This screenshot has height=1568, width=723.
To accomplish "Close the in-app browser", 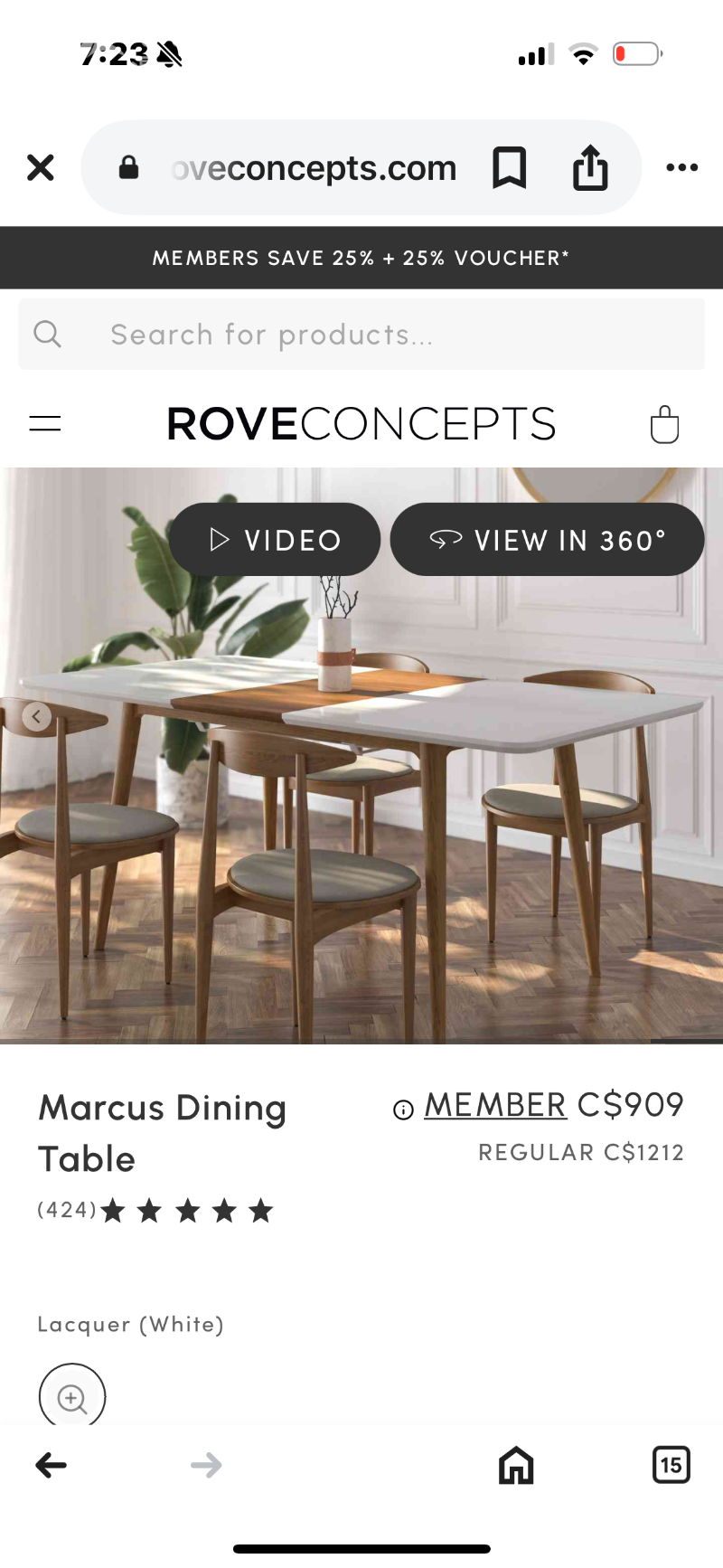I will [x=41, y=167].
